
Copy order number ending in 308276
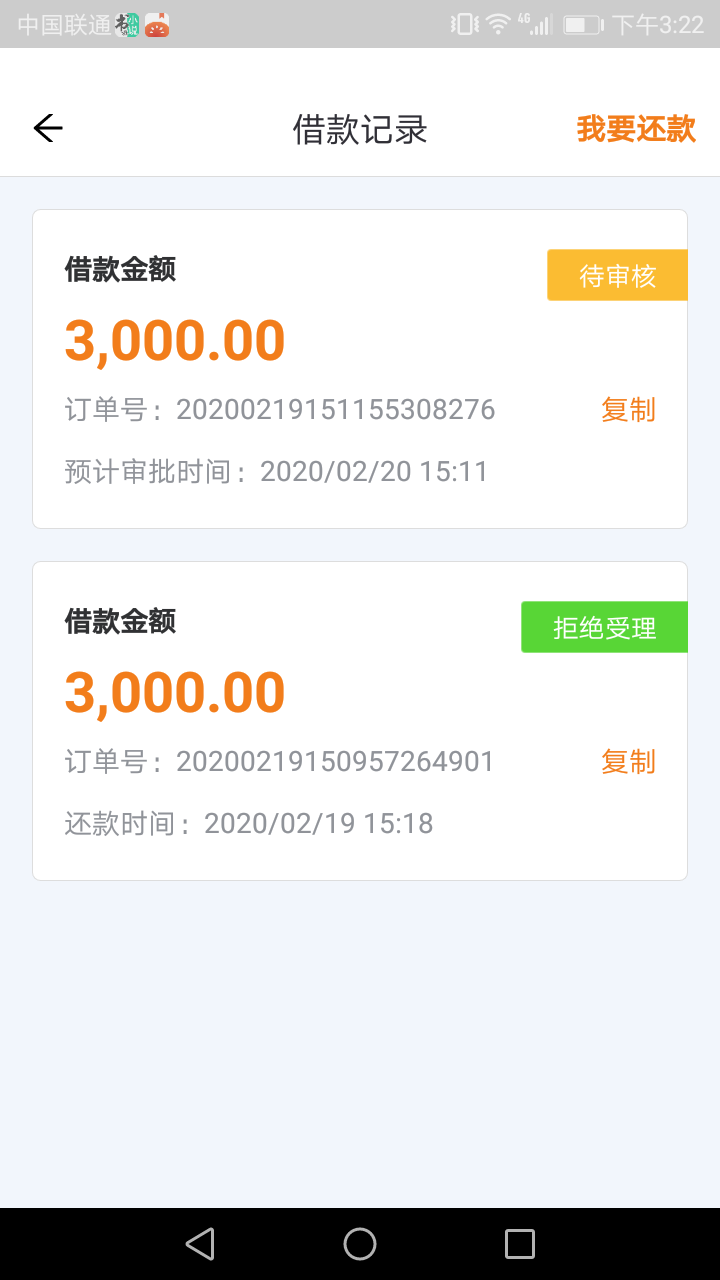(x=628, y=410)
